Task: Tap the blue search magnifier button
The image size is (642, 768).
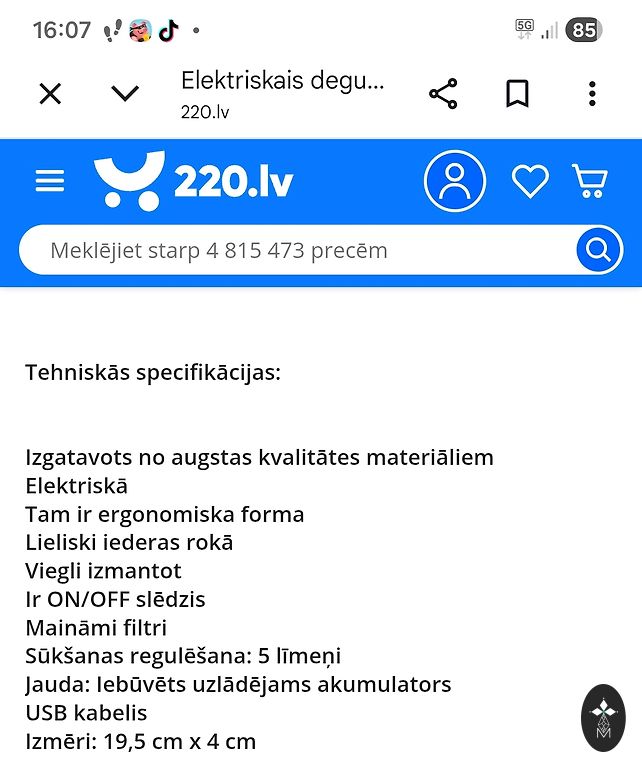Action: 599,250
